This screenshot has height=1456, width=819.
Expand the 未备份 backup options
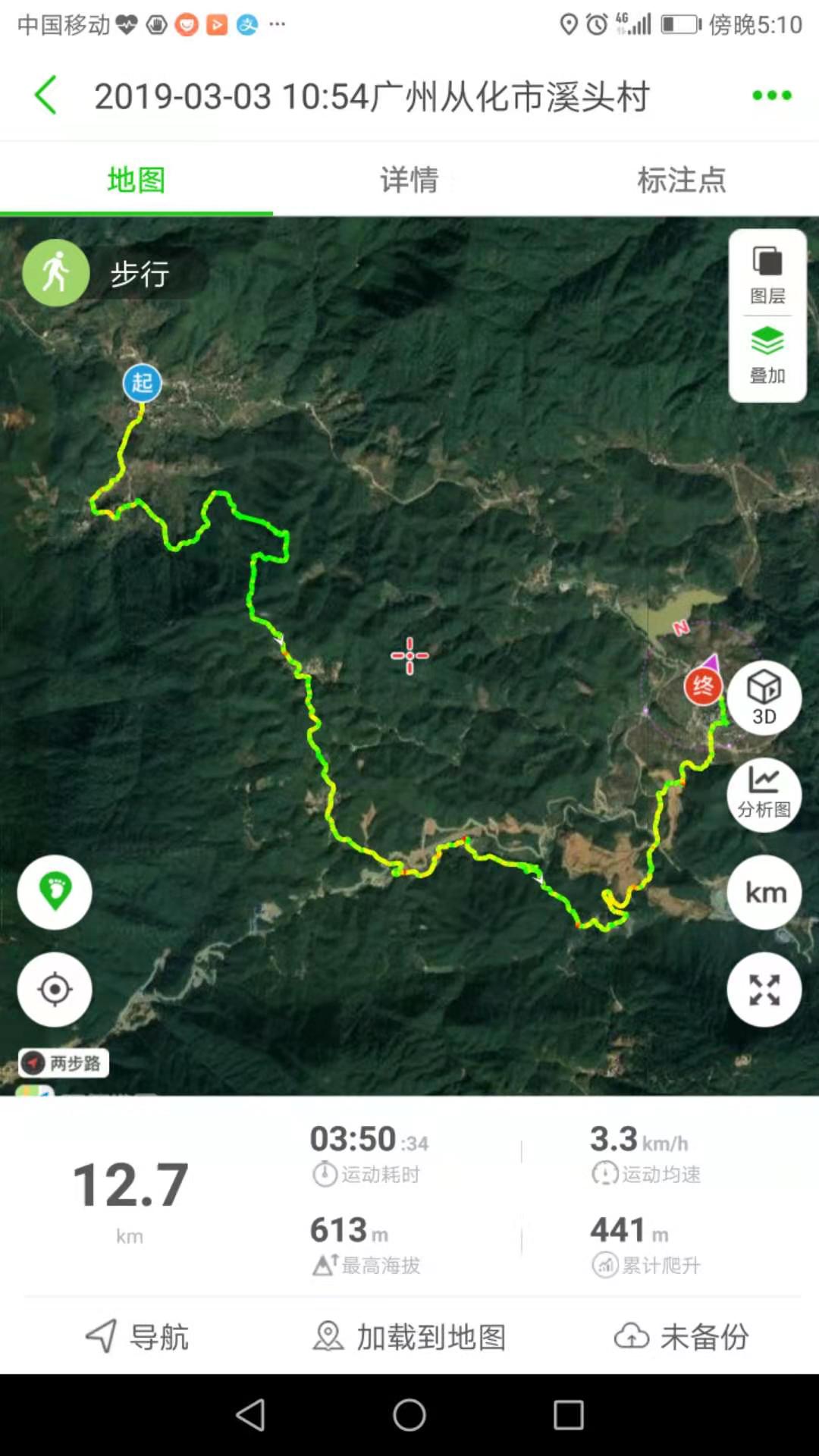[x=681, y=1336]
